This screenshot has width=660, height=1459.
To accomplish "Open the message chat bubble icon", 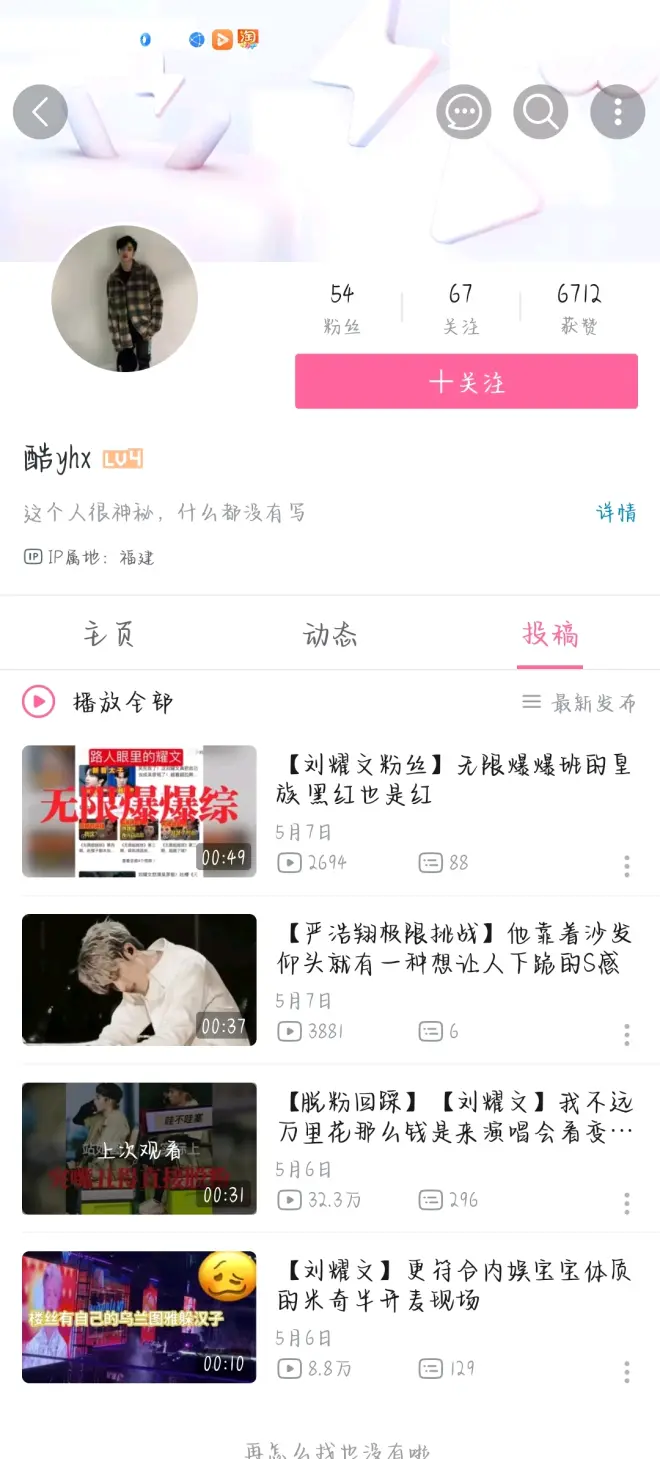I will [464, 112].
